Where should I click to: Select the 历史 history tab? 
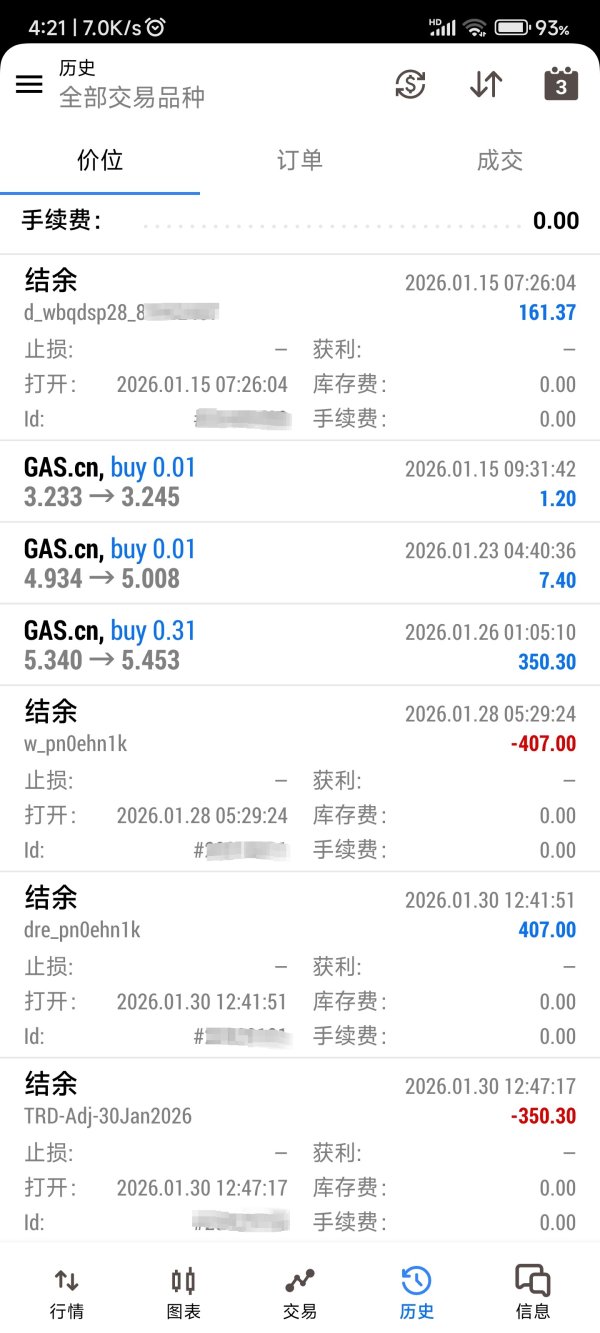416,1292
